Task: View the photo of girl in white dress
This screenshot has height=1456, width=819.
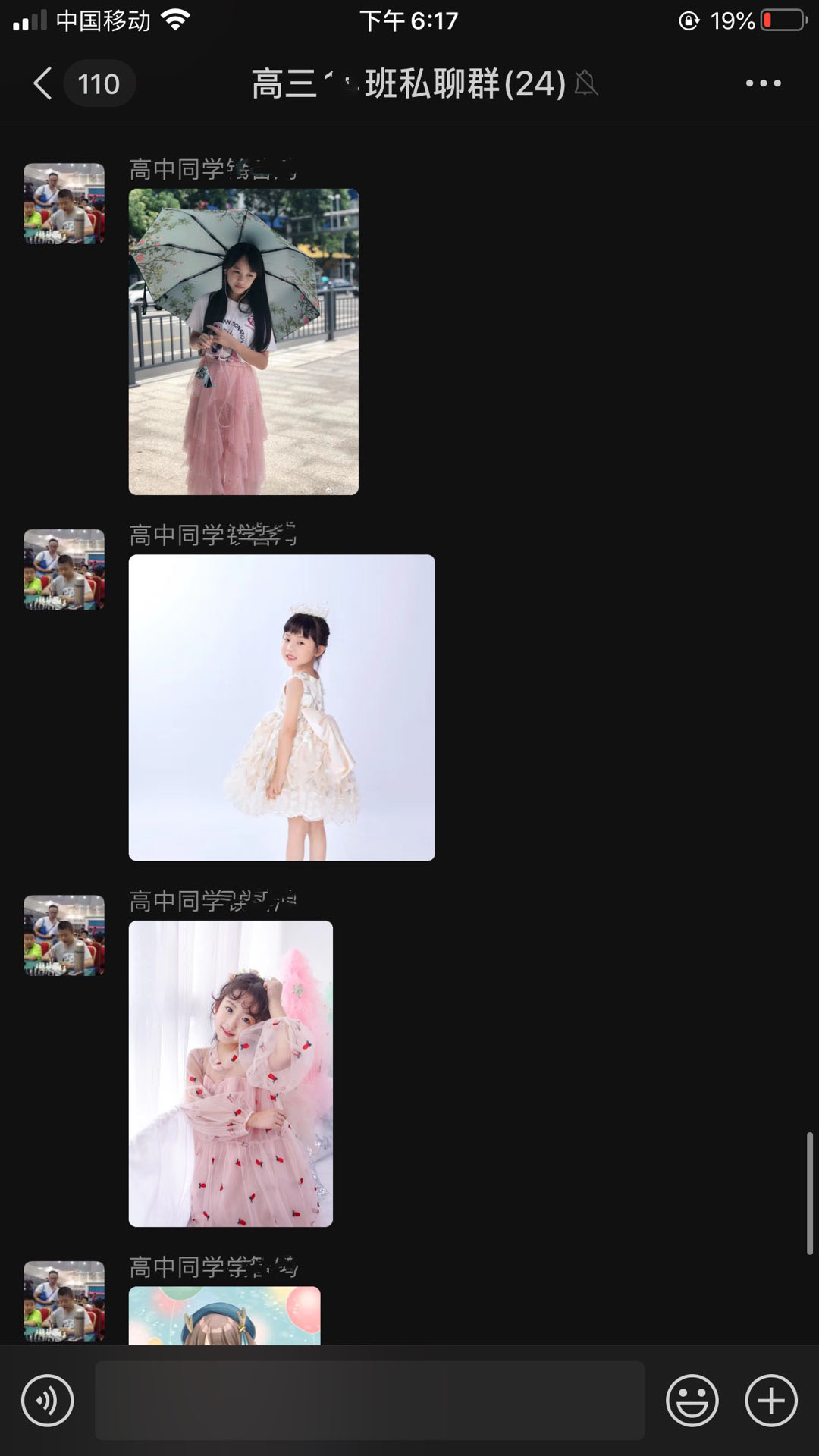Action: click(x=281, y=708)
